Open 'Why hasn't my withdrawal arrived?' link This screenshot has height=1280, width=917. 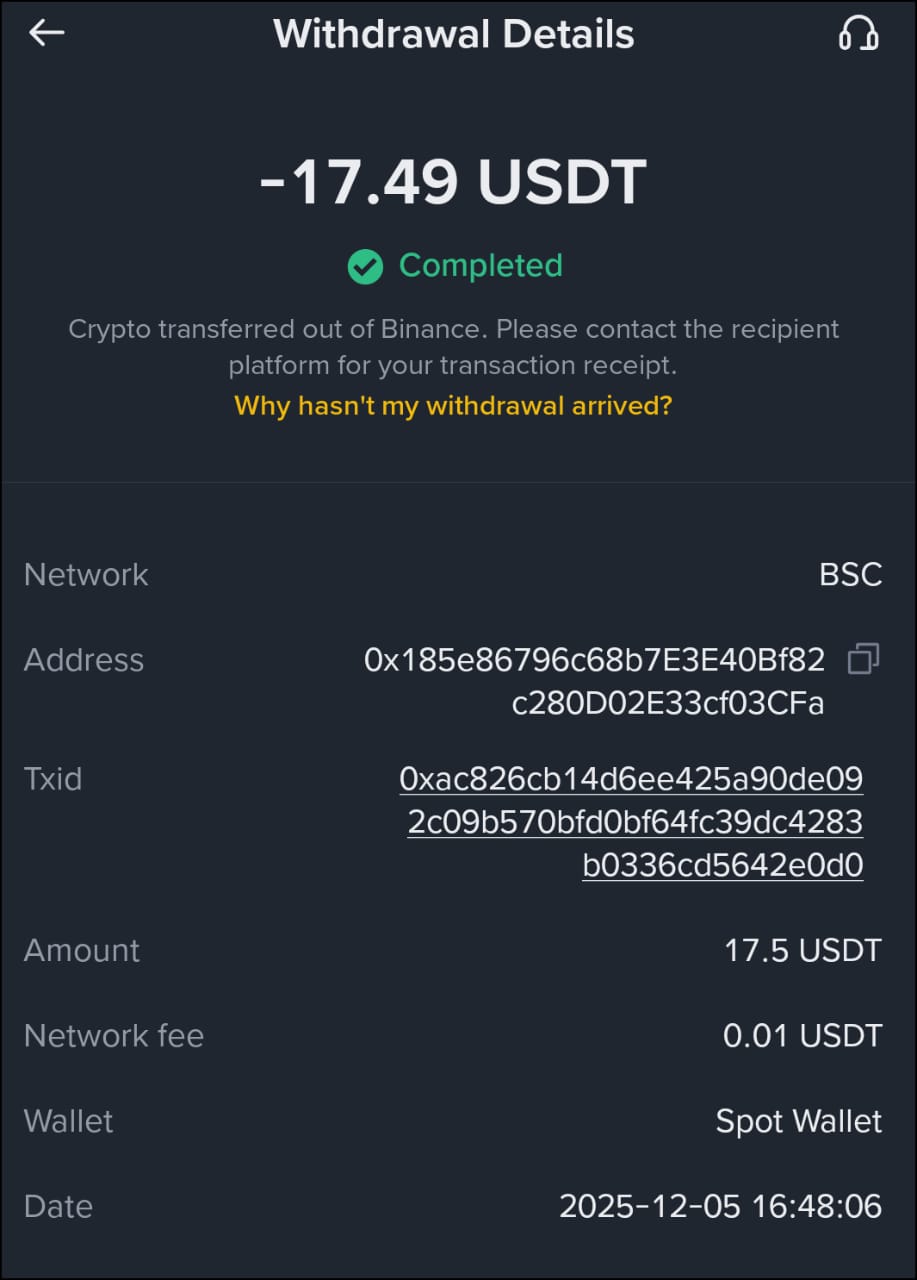coord(453,405)
